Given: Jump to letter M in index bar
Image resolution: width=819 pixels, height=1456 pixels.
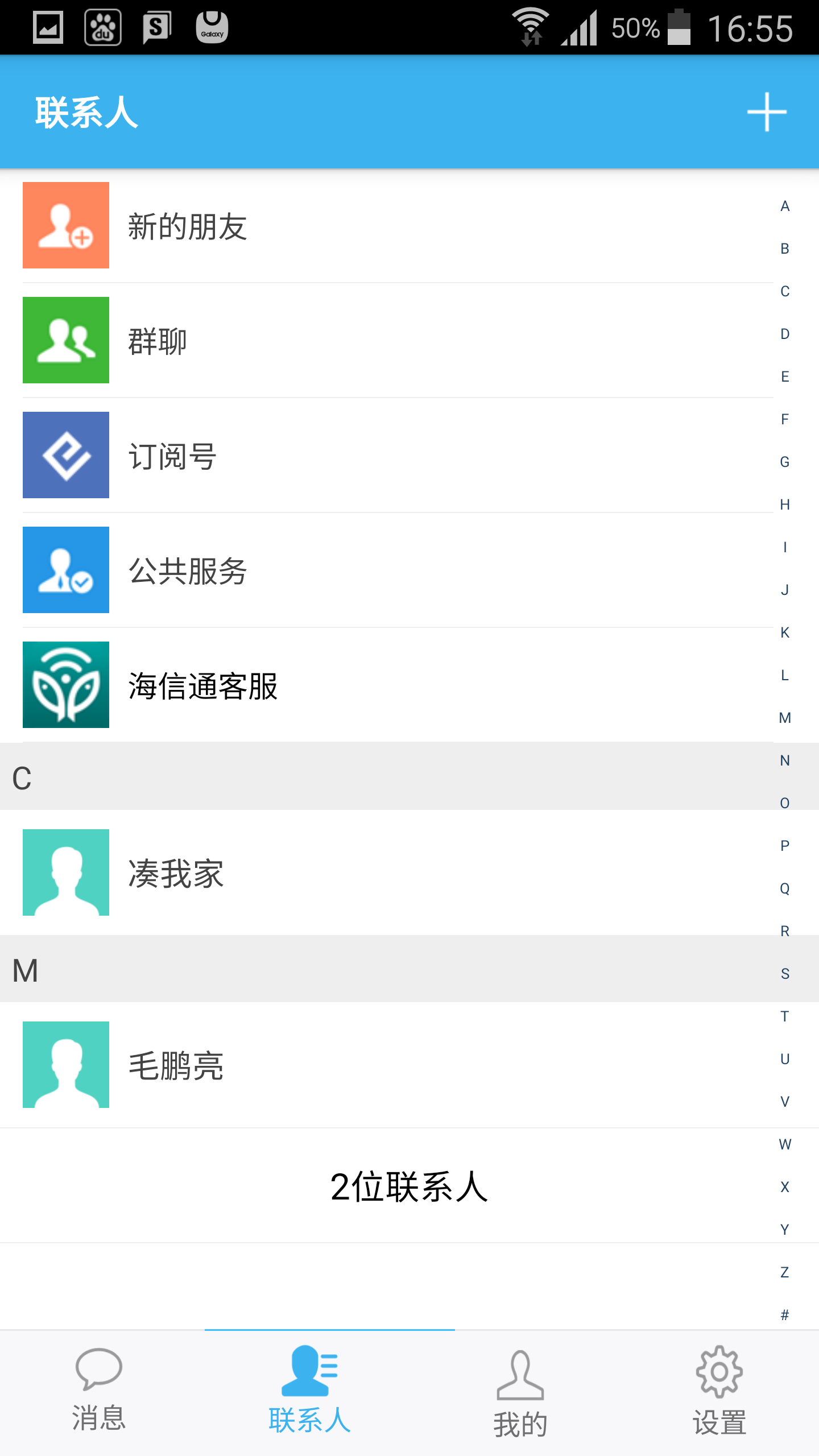Looking at the screenshot, I should pos(785,718).
